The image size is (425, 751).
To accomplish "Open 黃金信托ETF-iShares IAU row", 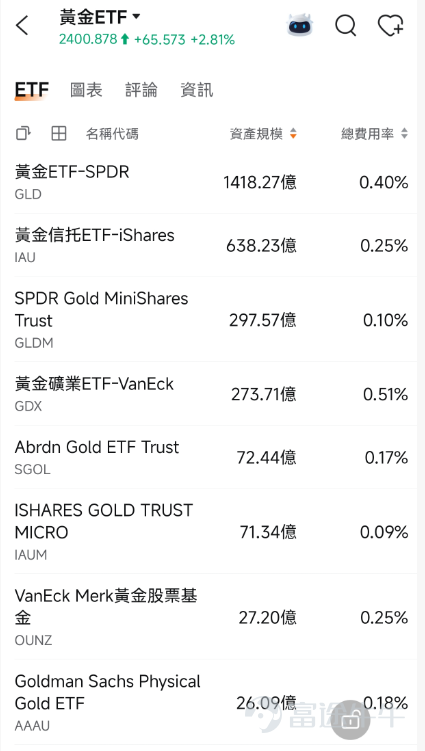I will pos(212,245).
